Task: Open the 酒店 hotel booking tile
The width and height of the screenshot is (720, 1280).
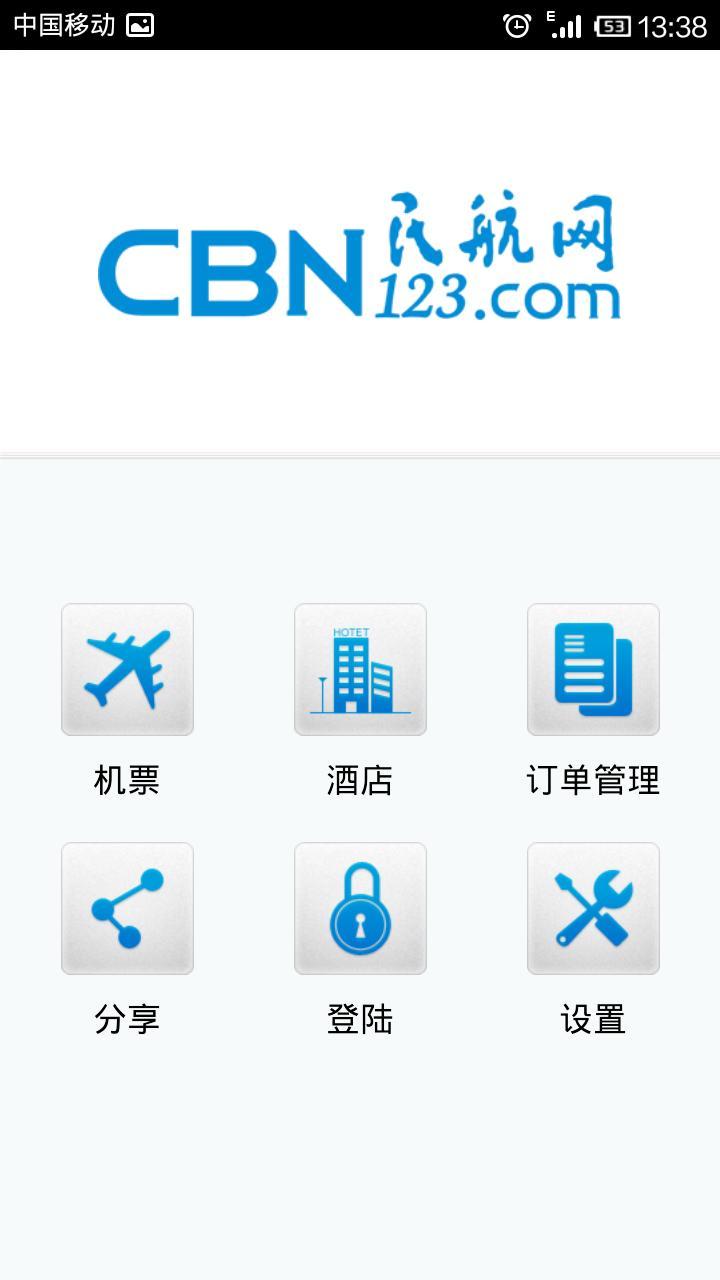Action: pos(360,669)
